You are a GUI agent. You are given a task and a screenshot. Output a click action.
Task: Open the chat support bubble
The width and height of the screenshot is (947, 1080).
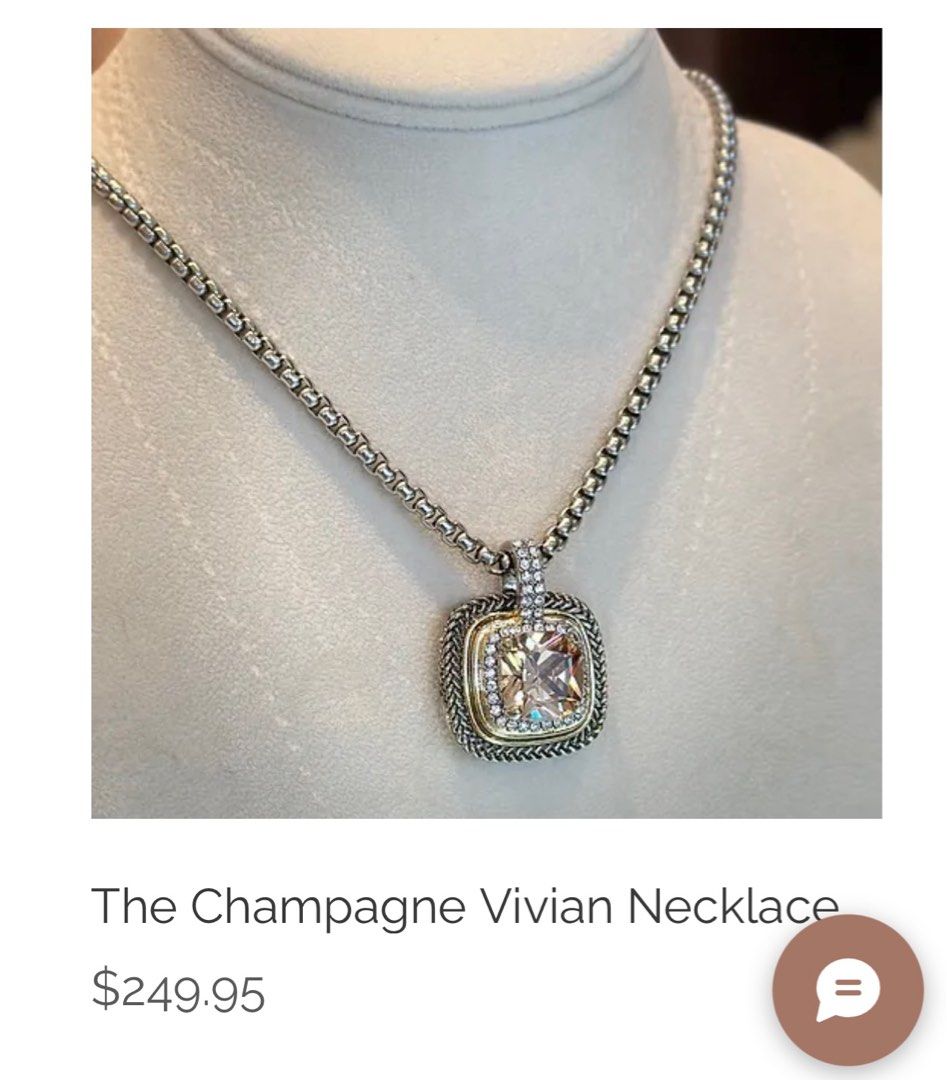coord(847,989)
